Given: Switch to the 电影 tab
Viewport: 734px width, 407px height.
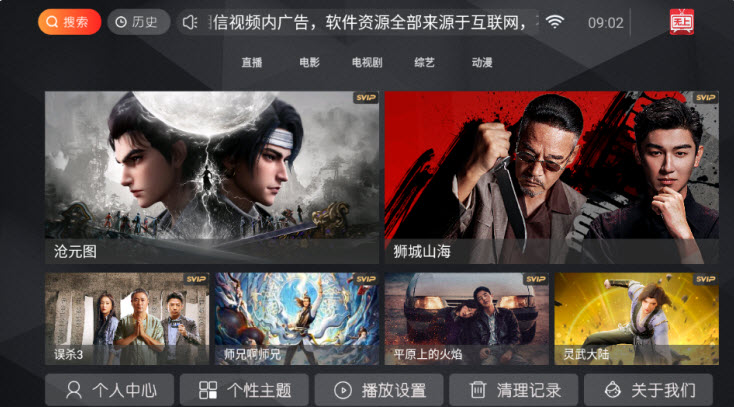Looking at the screenshot, I should [309, 62].
